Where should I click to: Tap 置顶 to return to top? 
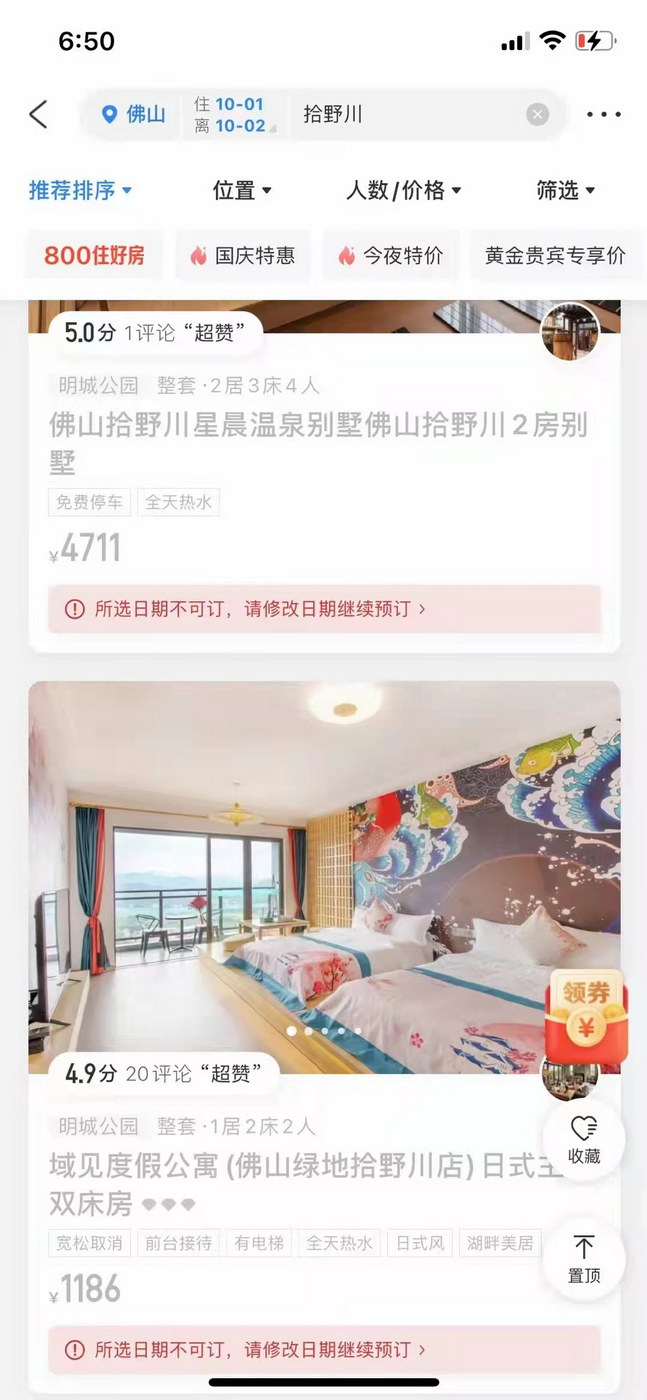[x=584, y=1258]
